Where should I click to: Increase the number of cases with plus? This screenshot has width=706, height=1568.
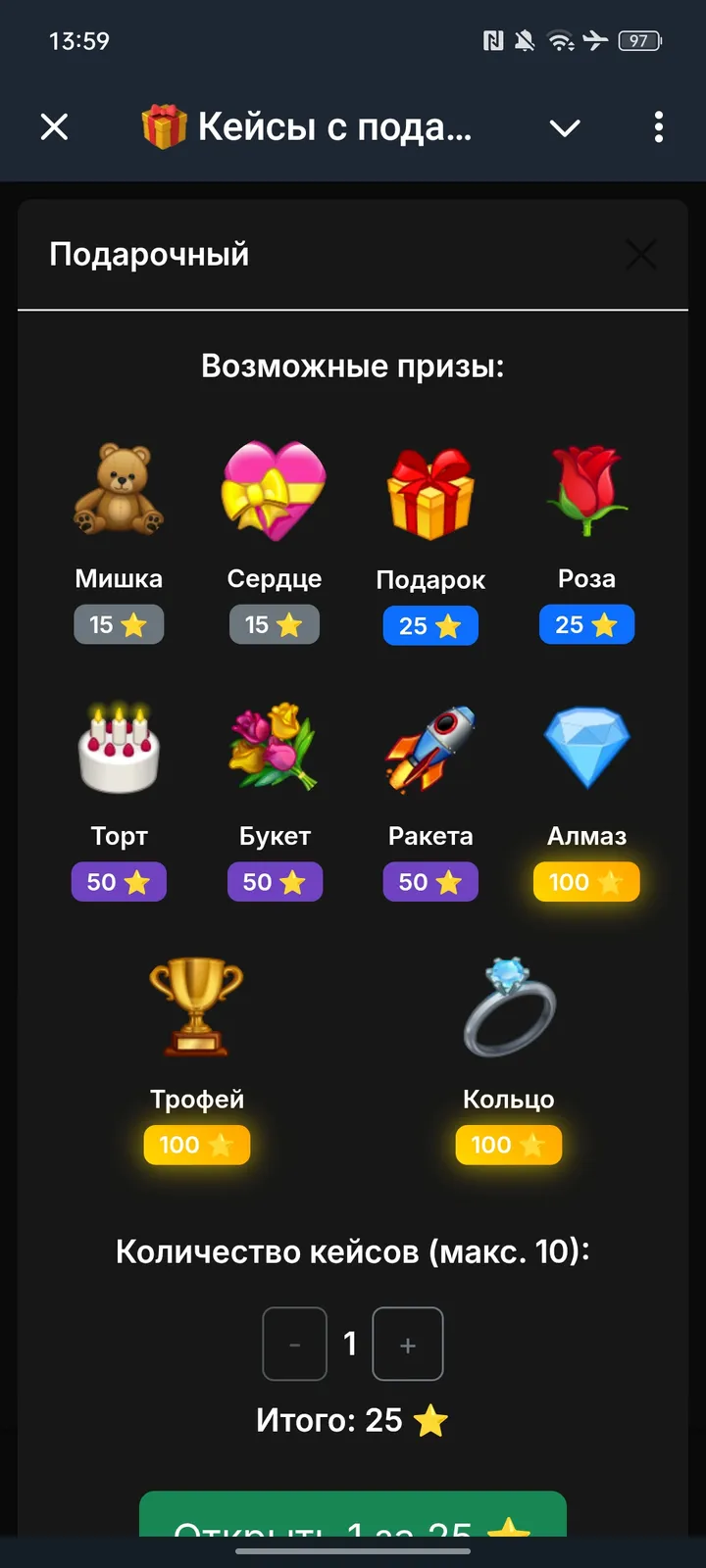408,1344
